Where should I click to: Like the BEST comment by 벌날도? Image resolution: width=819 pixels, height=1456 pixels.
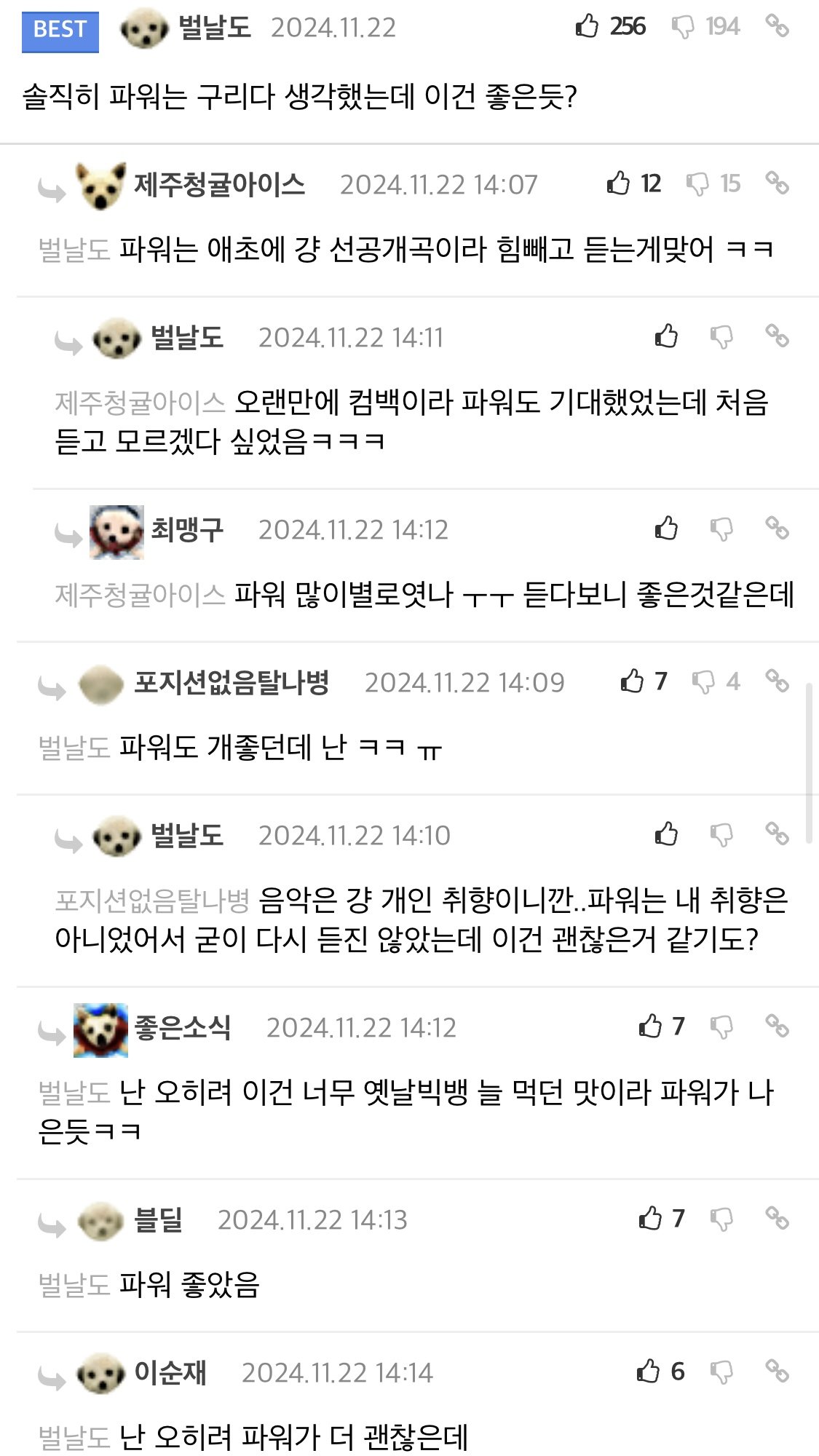coord(587,26)
